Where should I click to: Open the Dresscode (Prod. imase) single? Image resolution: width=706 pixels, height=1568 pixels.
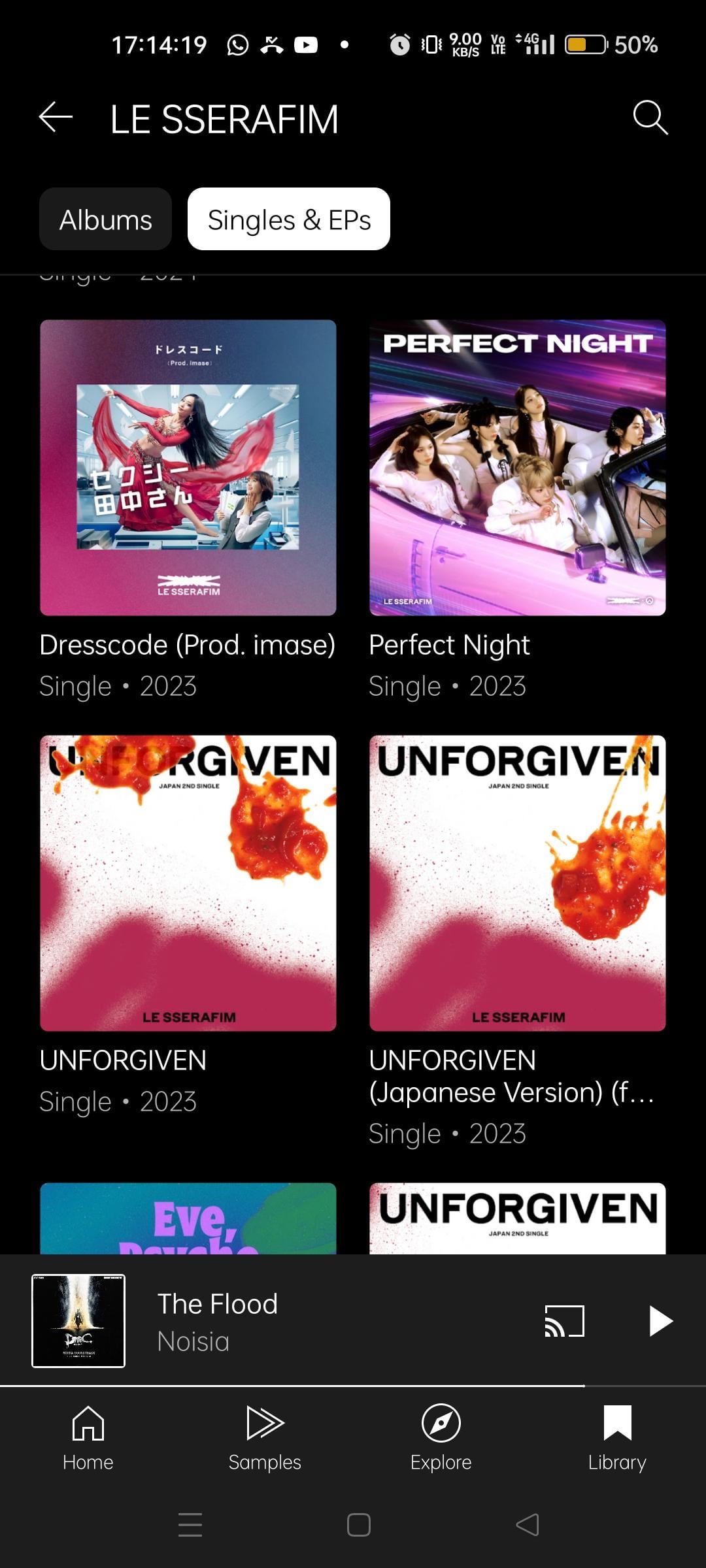click(188, 468)
